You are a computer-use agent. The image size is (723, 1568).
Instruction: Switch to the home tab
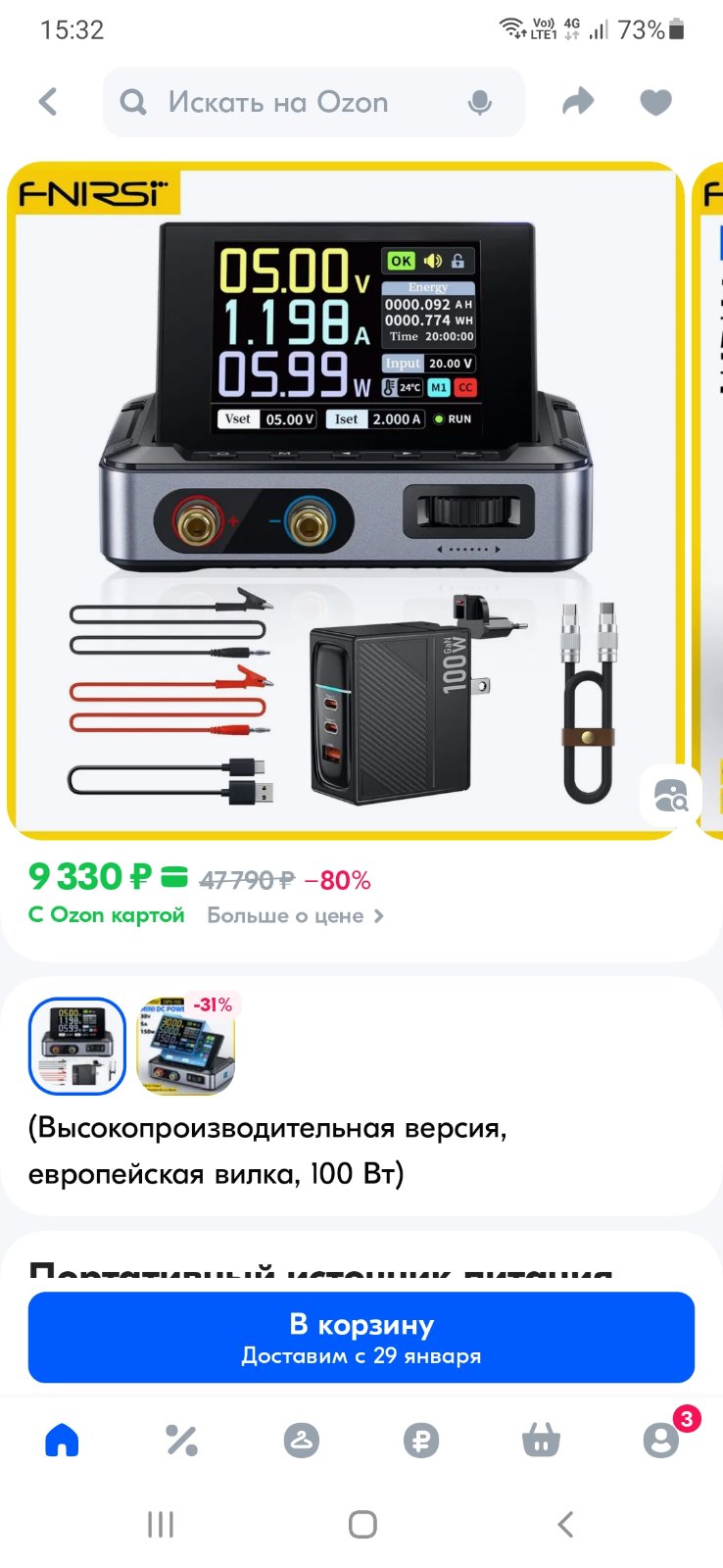(62, 1441)
